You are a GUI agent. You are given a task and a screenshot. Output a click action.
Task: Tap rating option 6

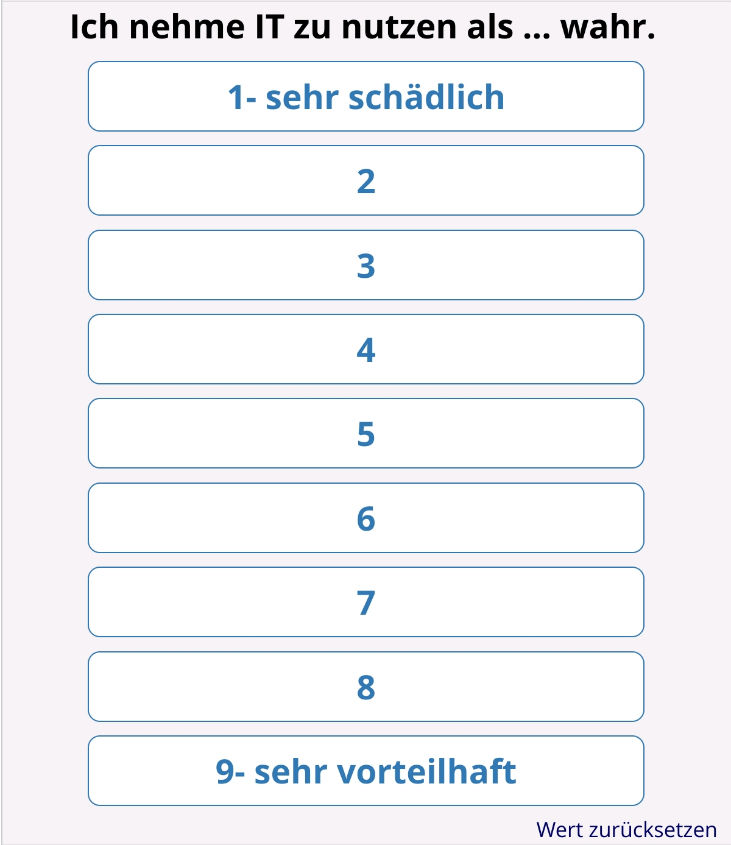click(366, 518)
